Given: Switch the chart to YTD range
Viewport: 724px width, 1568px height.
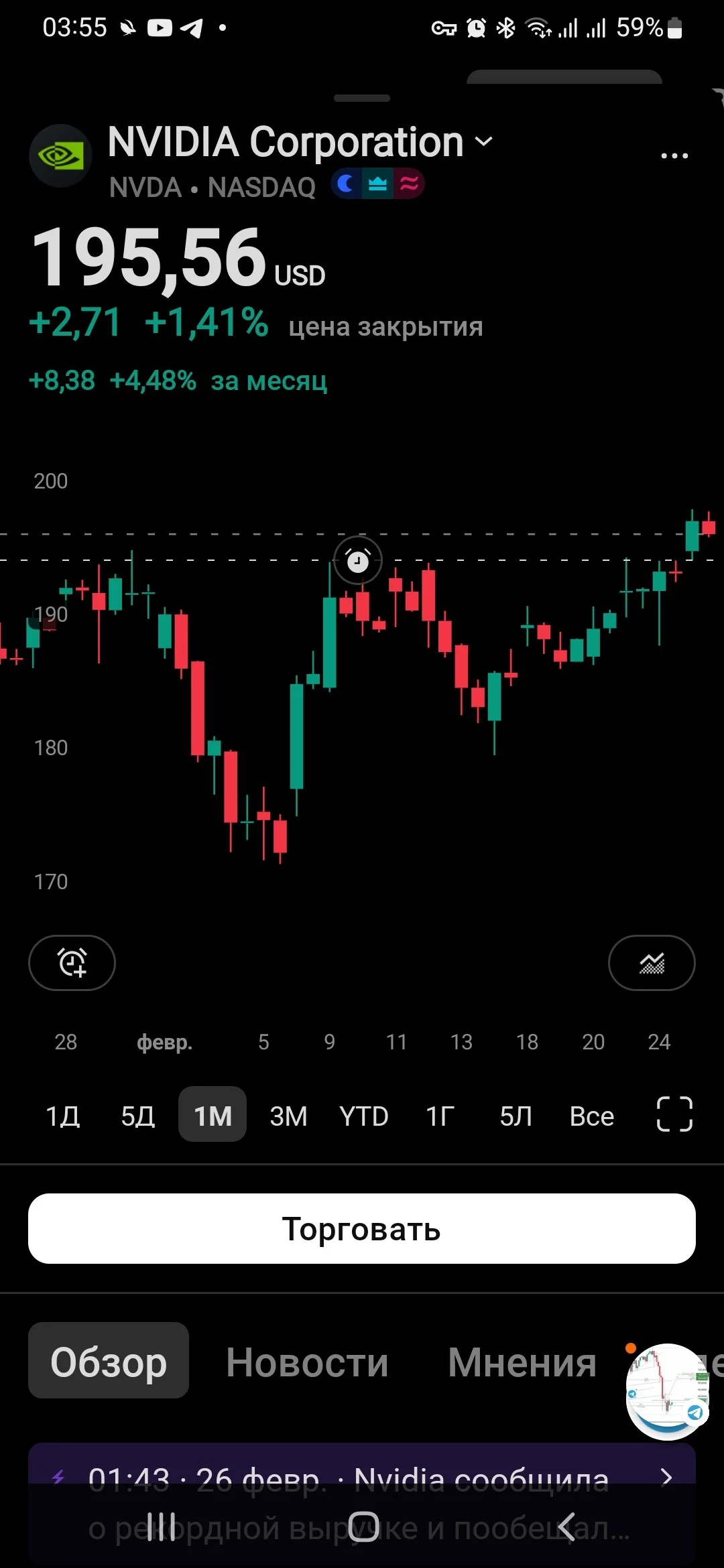Looking at the screenshot, I should tap(364, 1116).
